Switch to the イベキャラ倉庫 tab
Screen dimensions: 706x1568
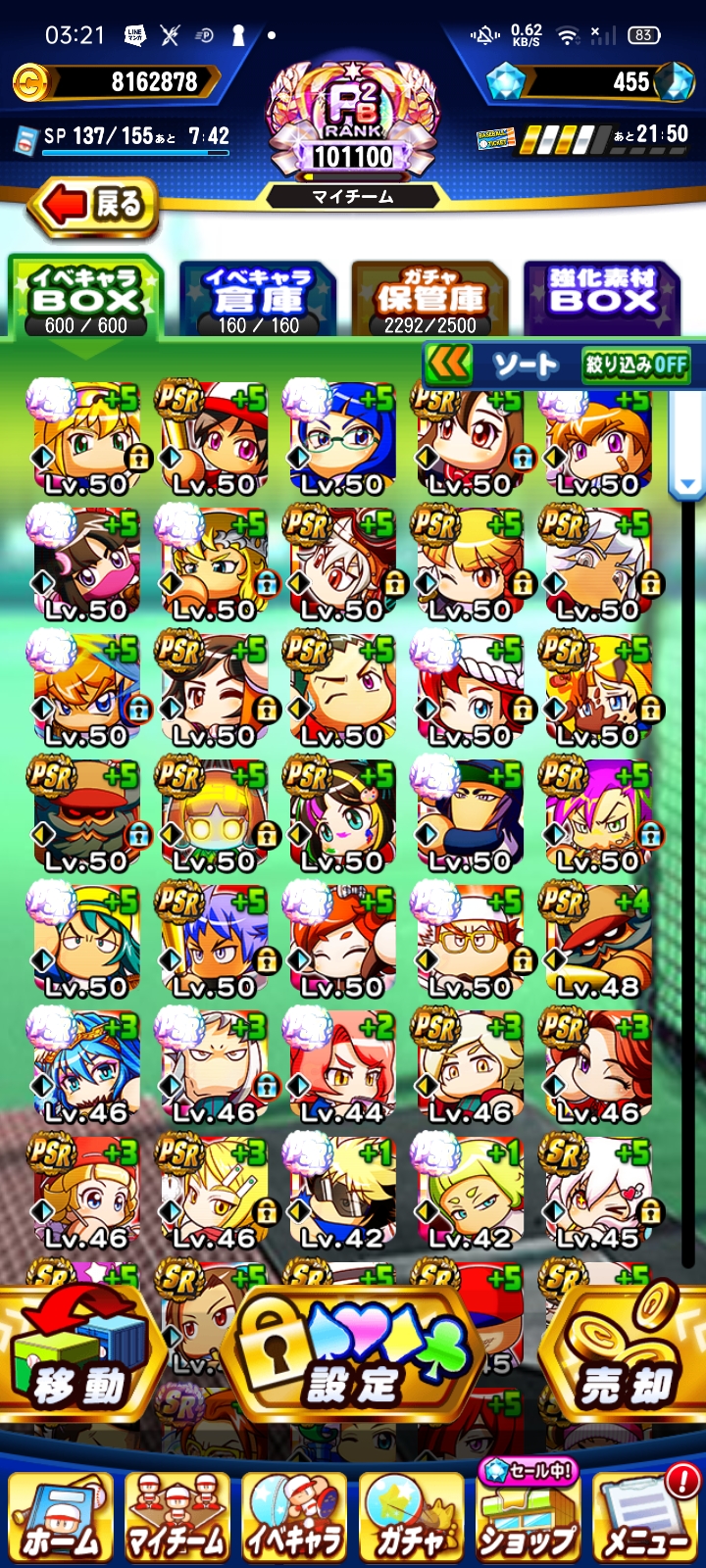[x=258, y=299]
